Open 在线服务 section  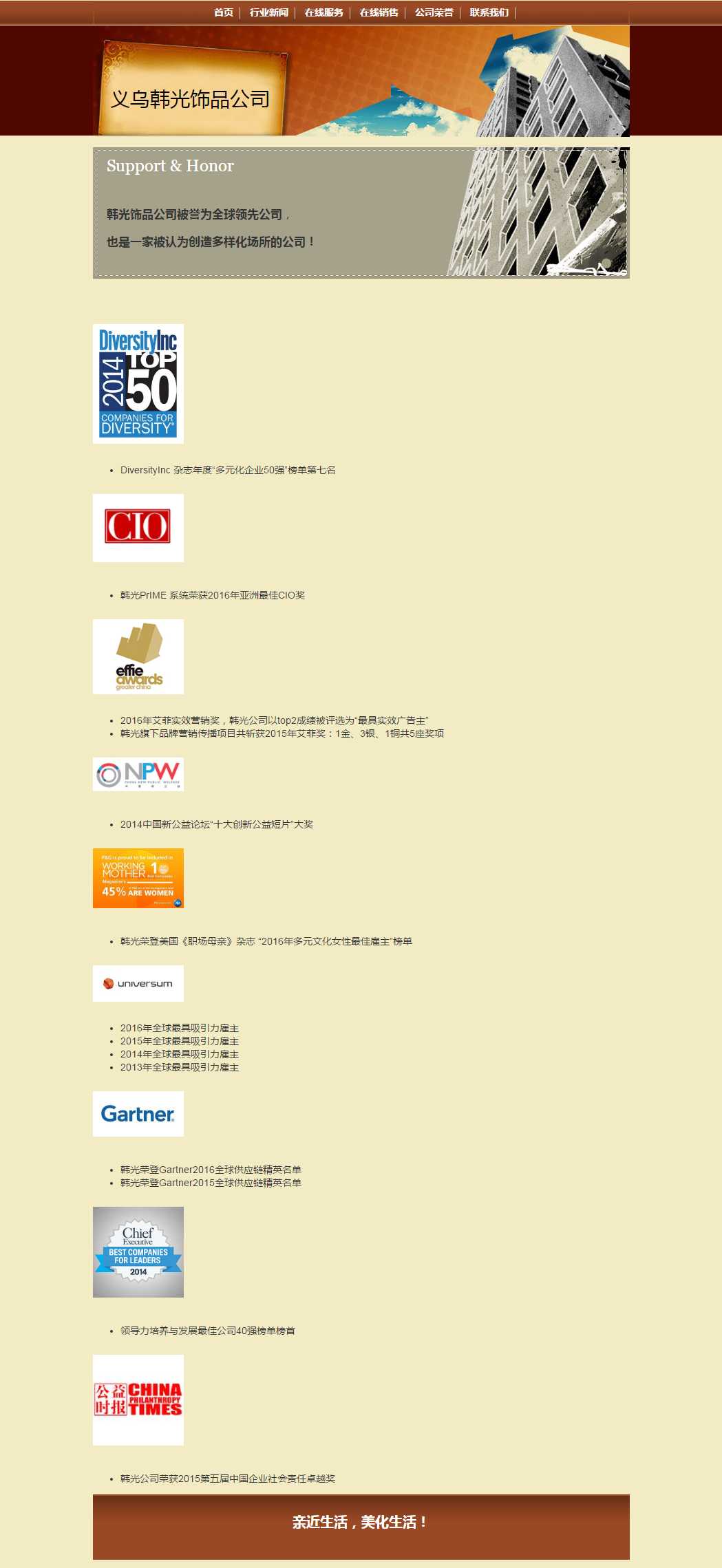point(323,12)
